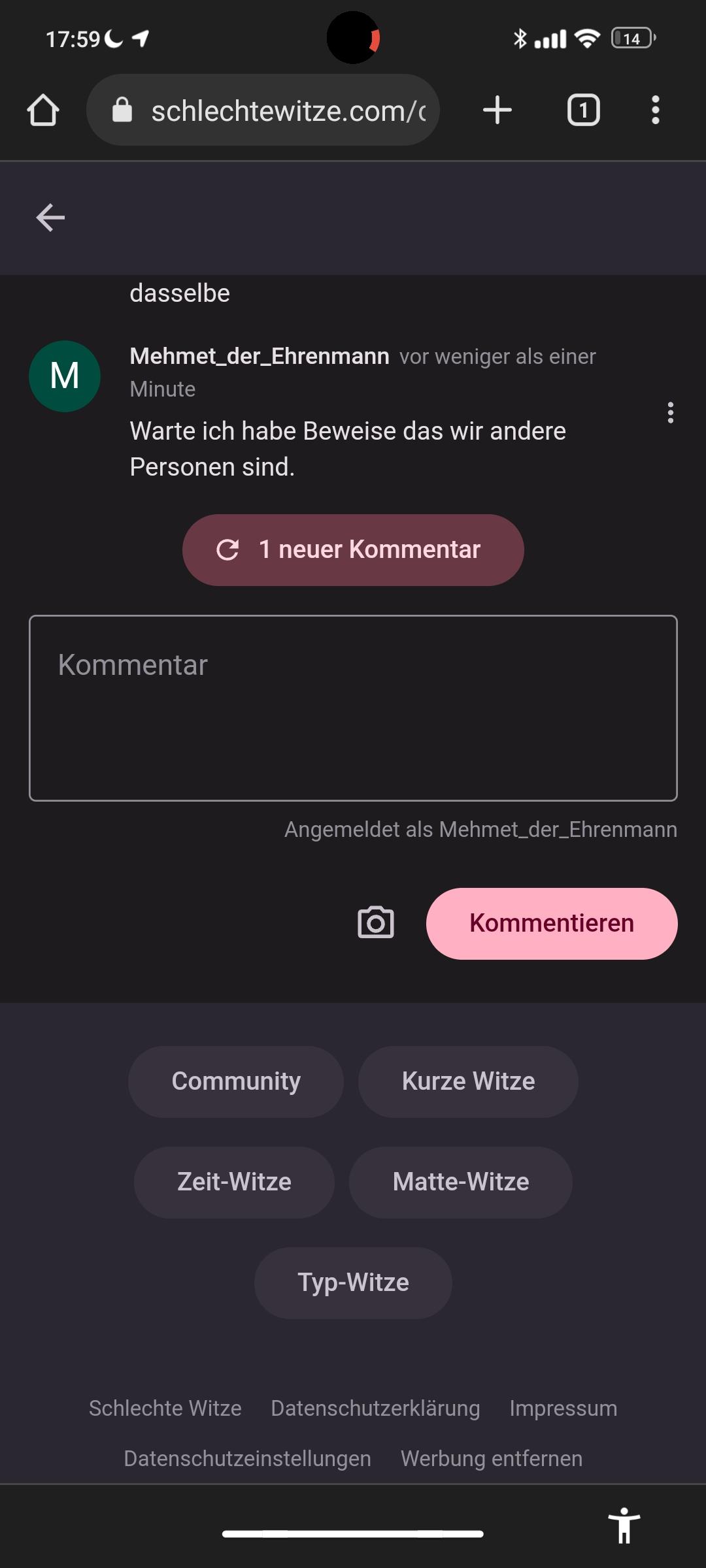
Task: Open options for Mehmet_der_Ehrenmann's comment
Action: (670, 413)
